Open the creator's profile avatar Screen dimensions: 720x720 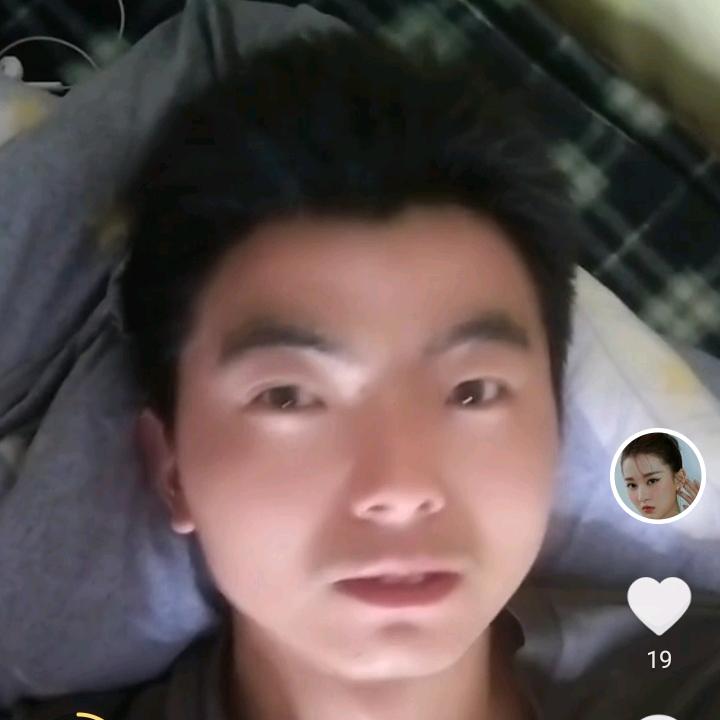658,476
